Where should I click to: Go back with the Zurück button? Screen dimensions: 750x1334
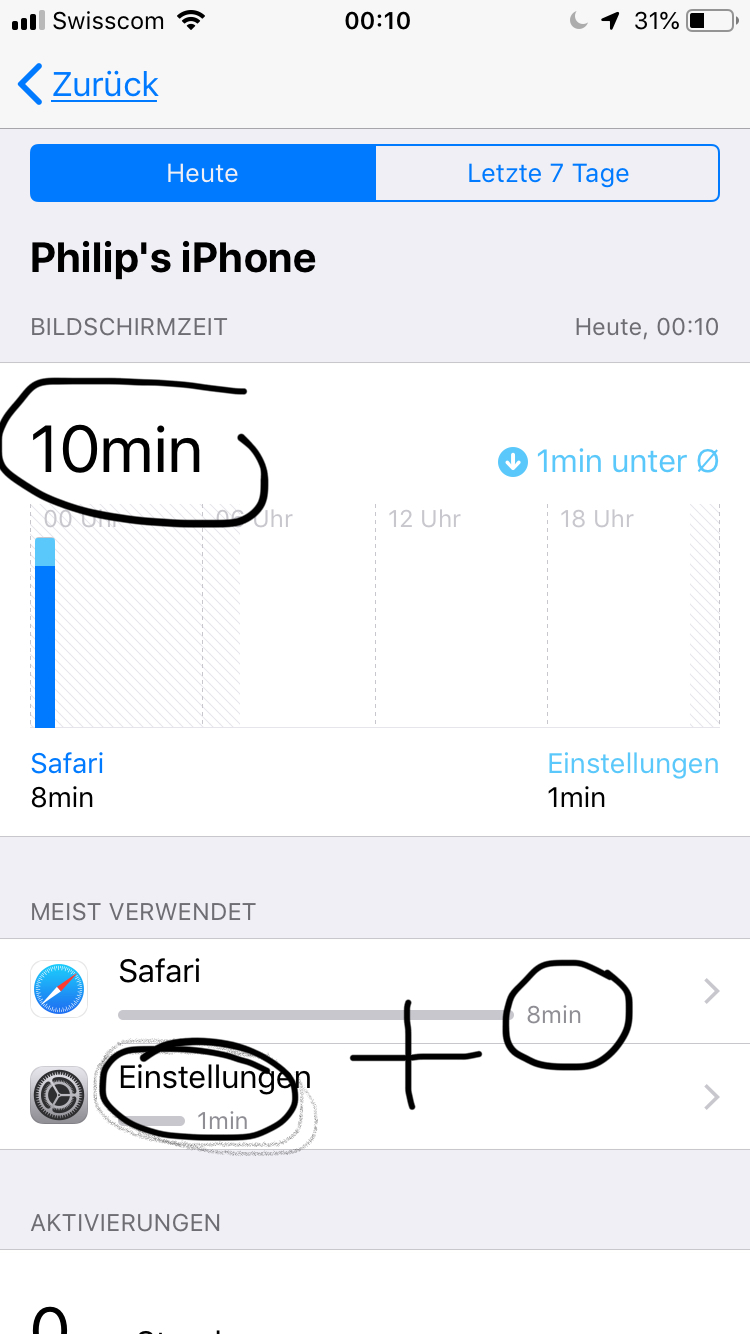(x=88, y=85)
